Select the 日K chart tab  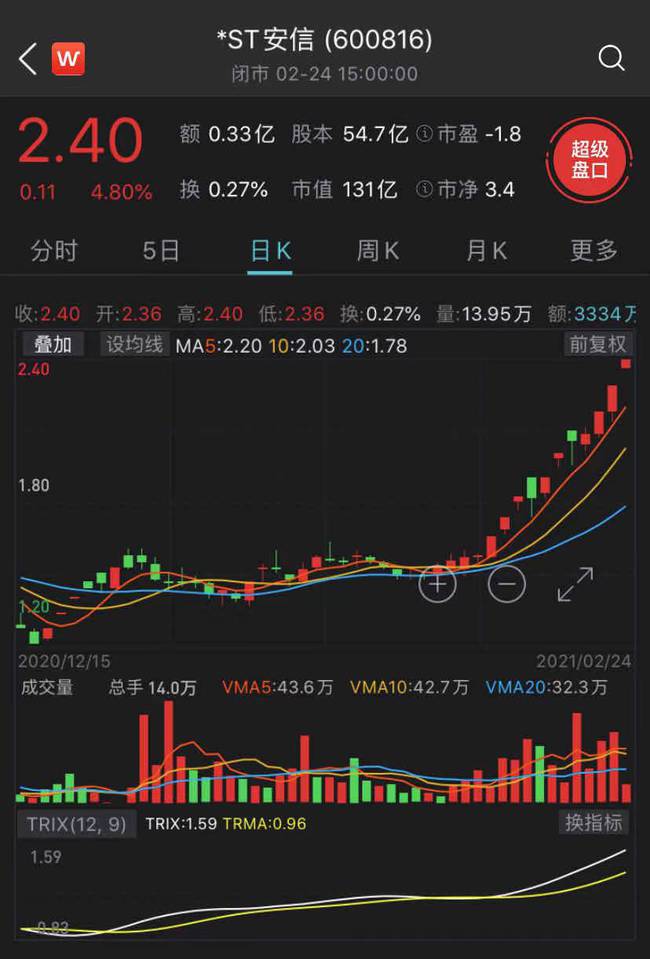coord(270,251)
